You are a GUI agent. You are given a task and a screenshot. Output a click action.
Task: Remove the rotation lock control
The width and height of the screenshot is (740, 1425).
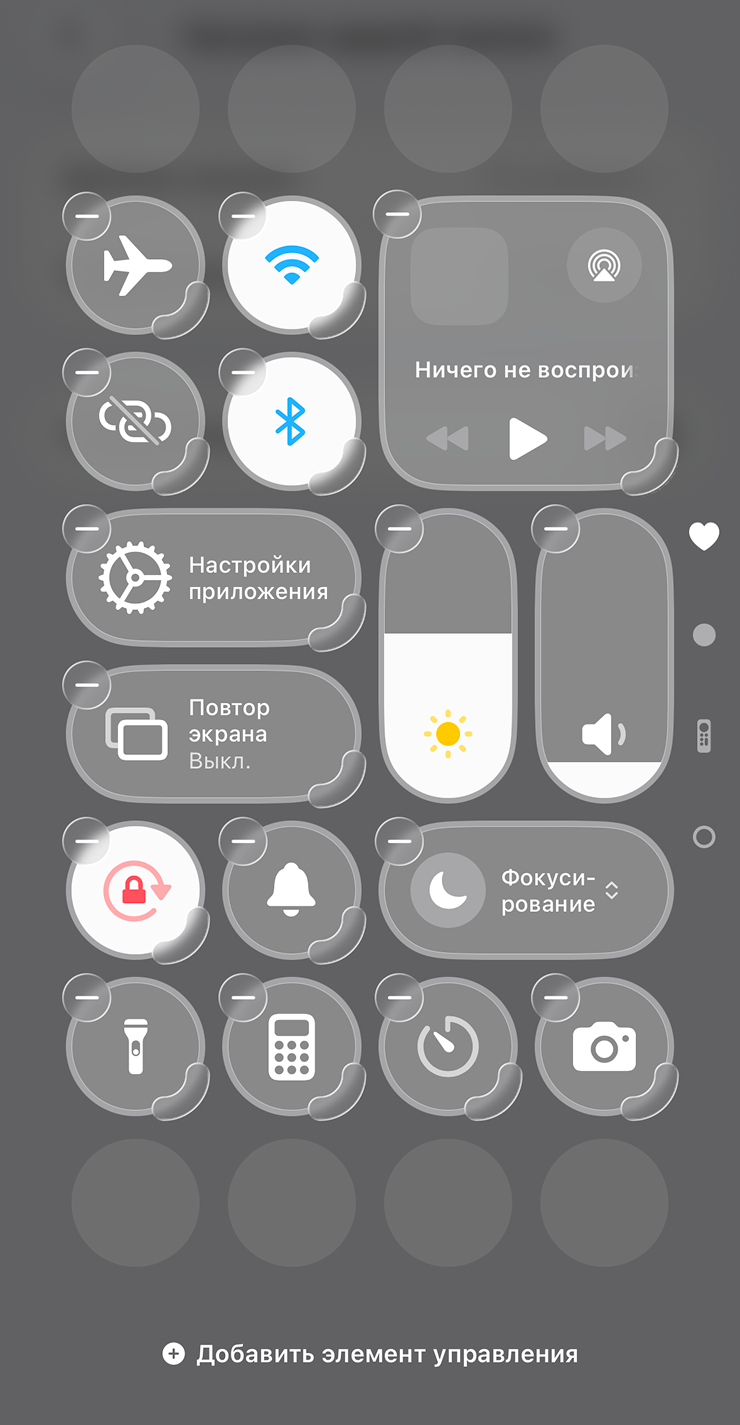coord(87,841)
